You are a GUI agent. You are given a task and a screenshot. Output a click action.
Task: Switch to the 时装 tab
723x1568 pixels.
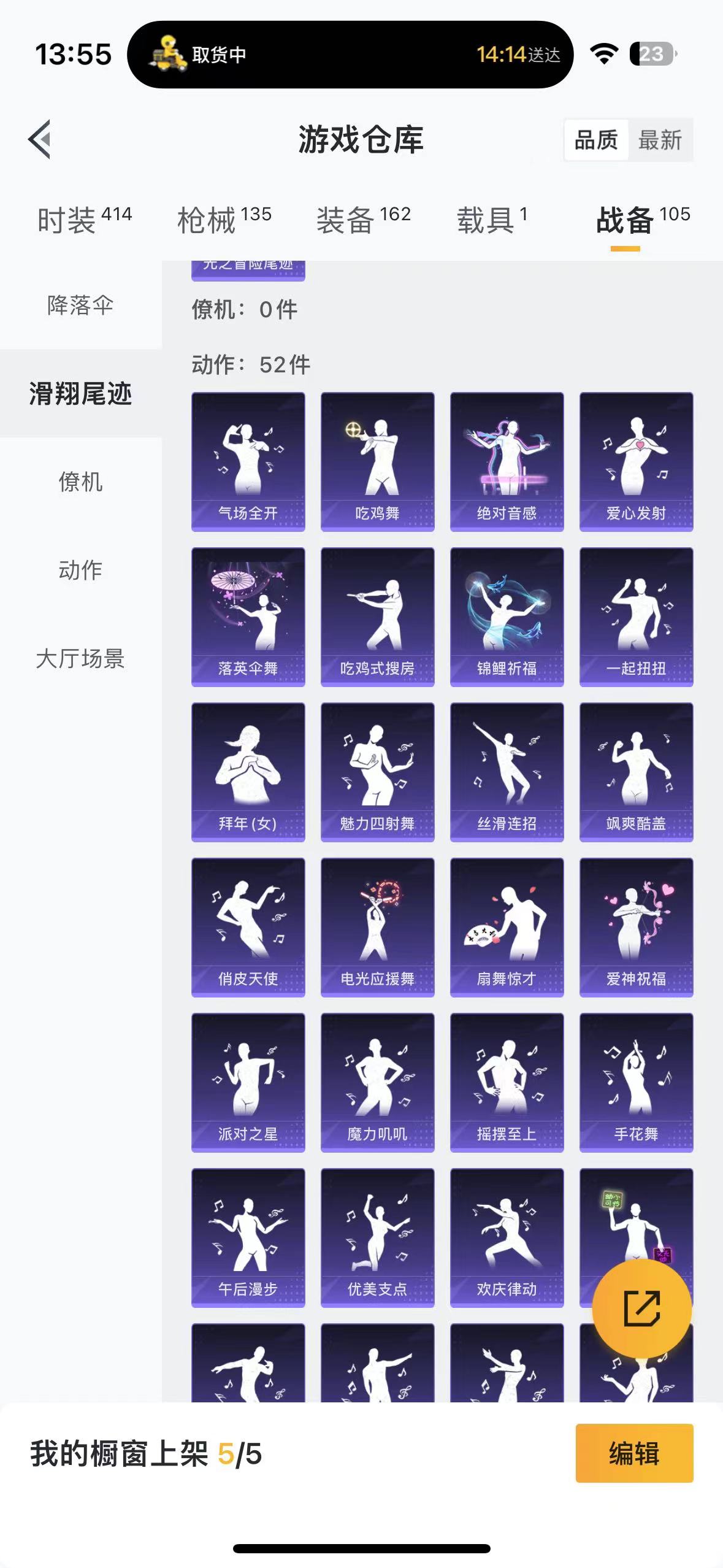(x=85, y=220)
